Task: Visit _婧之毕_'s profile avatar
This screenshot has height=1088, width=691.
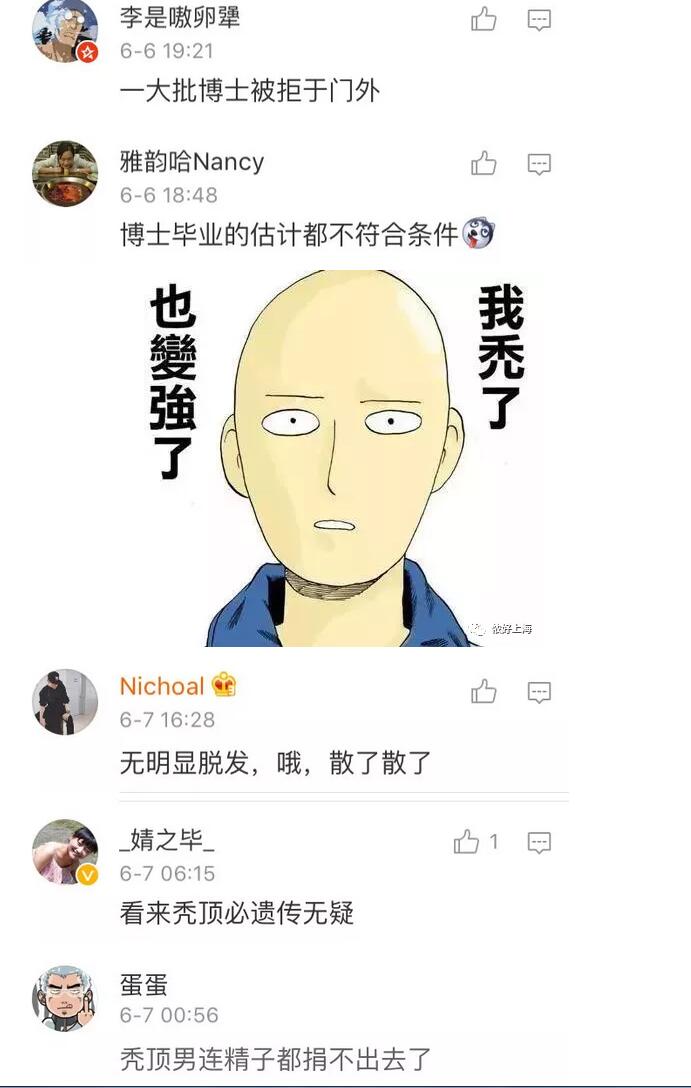Action: 65,852
